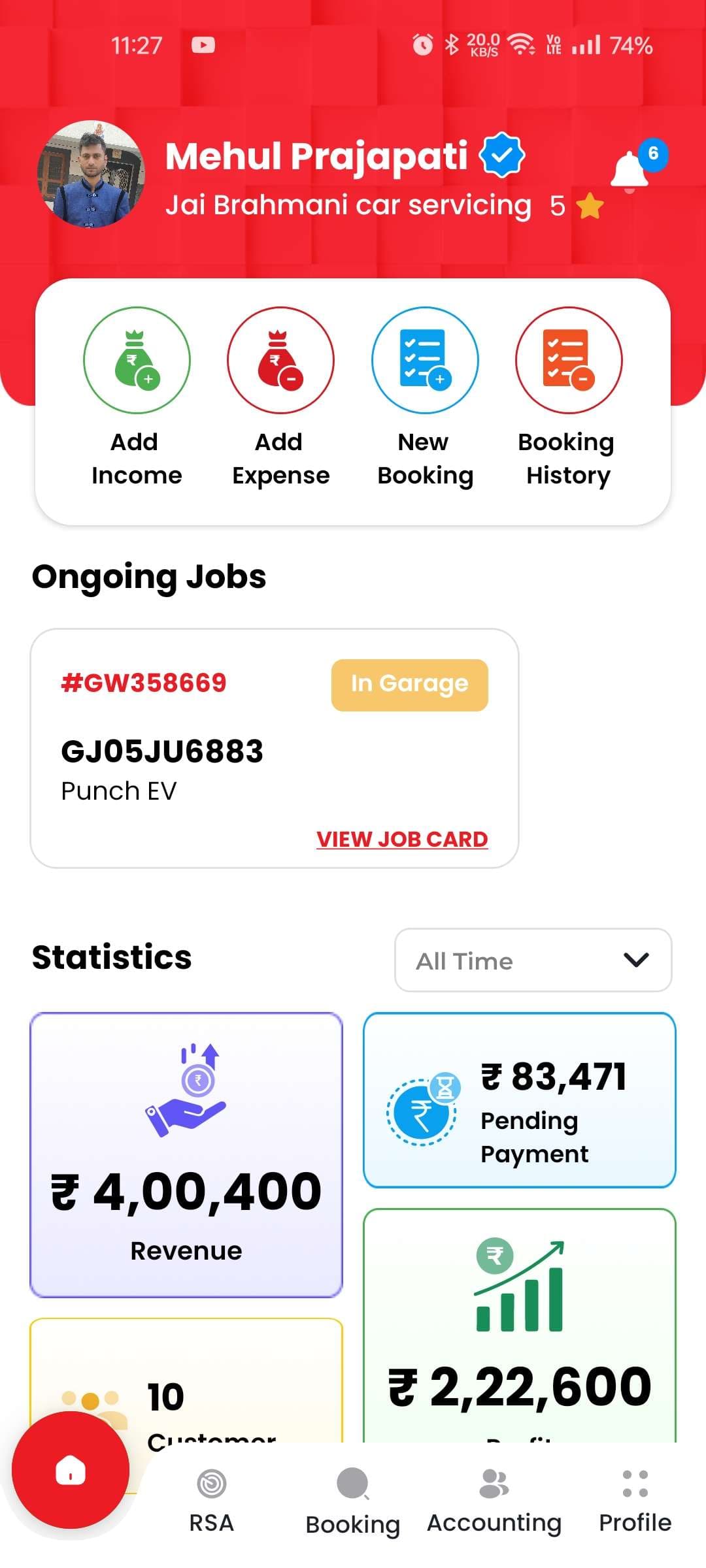Open Booking History via its orange icon
The height and width of the screenshot is (1568, 706).
coord(568,361)
